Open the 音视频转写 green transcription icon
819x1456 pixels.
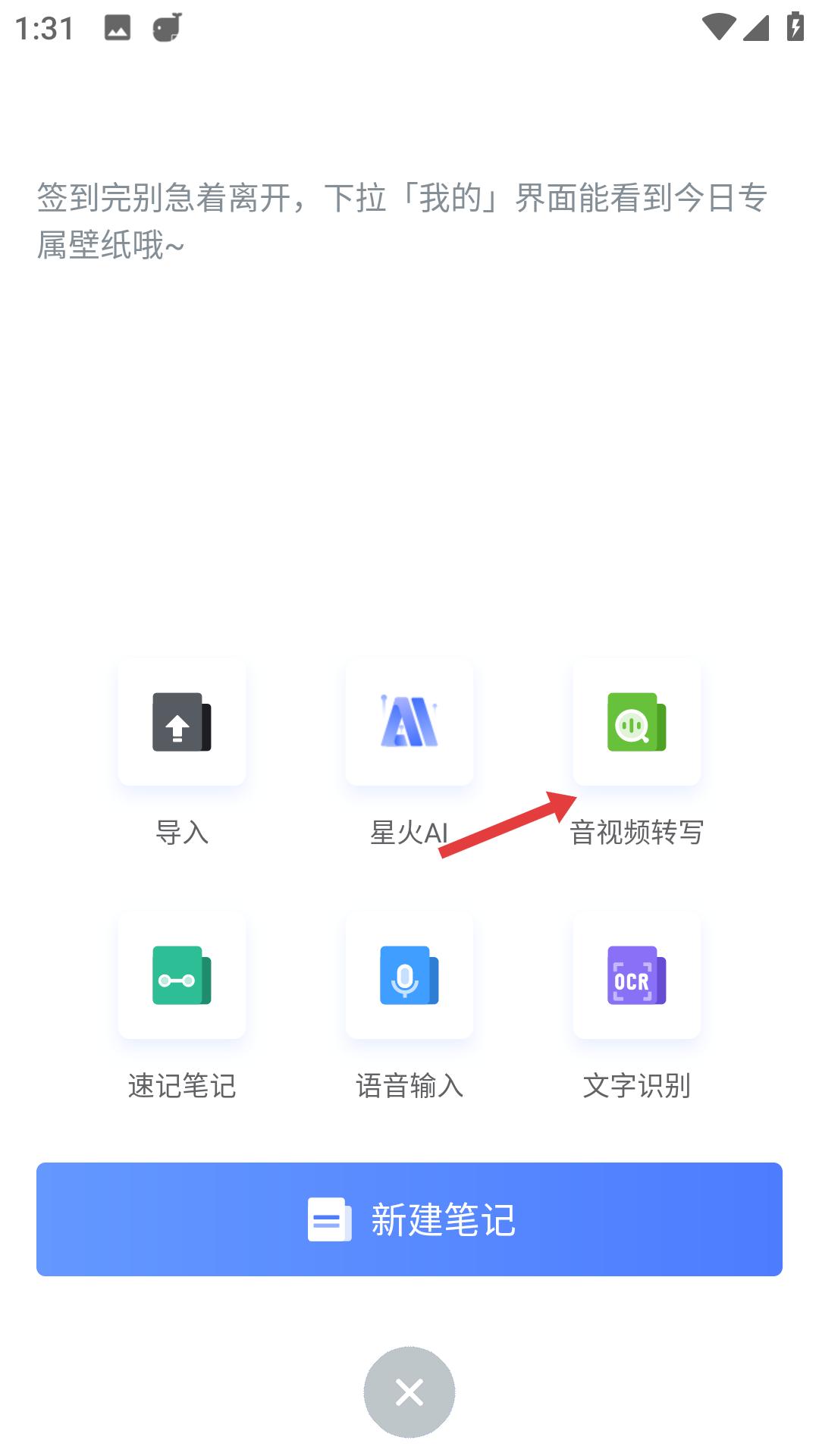(x=637, y=721)
